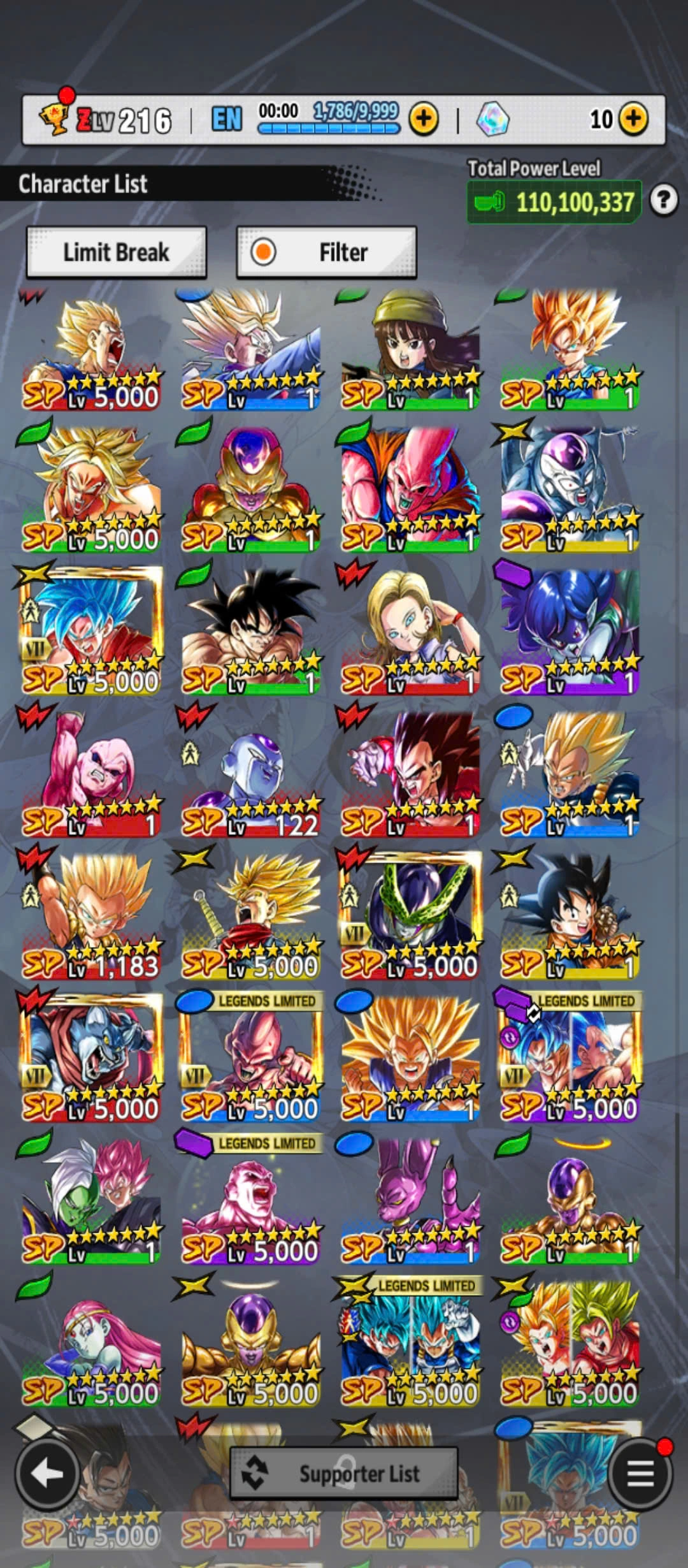
Task: Open the character Filter options
Action: pos(326,252)
